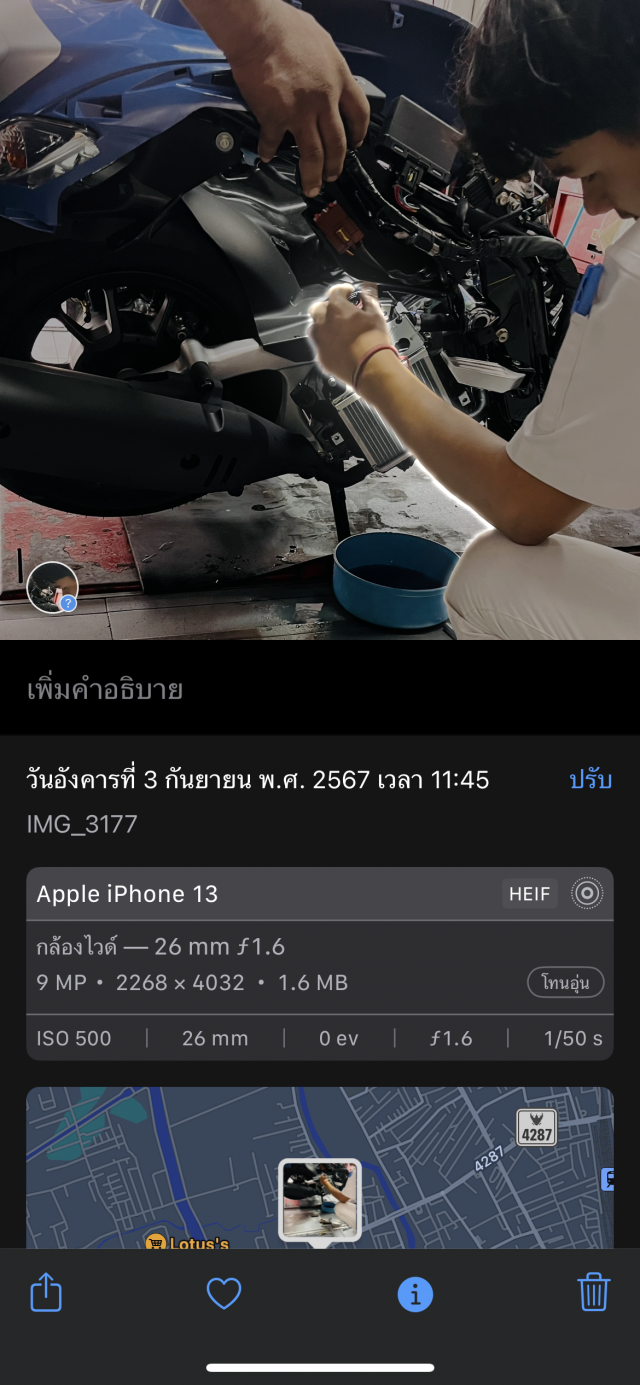
Task: Open the photo location thumbnail on the map
Action: click(x=319, y=1200)
